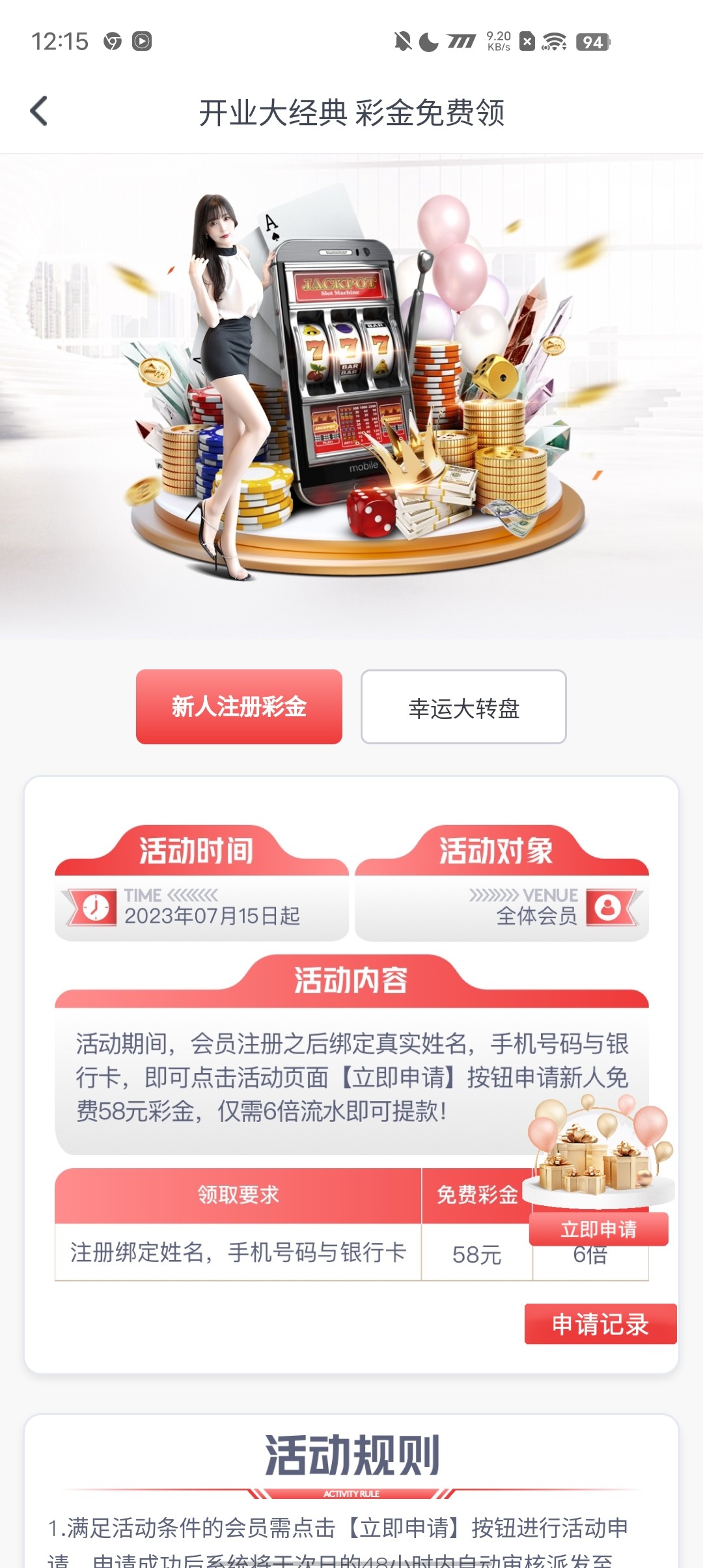Switch to the 幸运大转盘 tab
Viewport: 703px width, 1568px height.
(463, 707)
